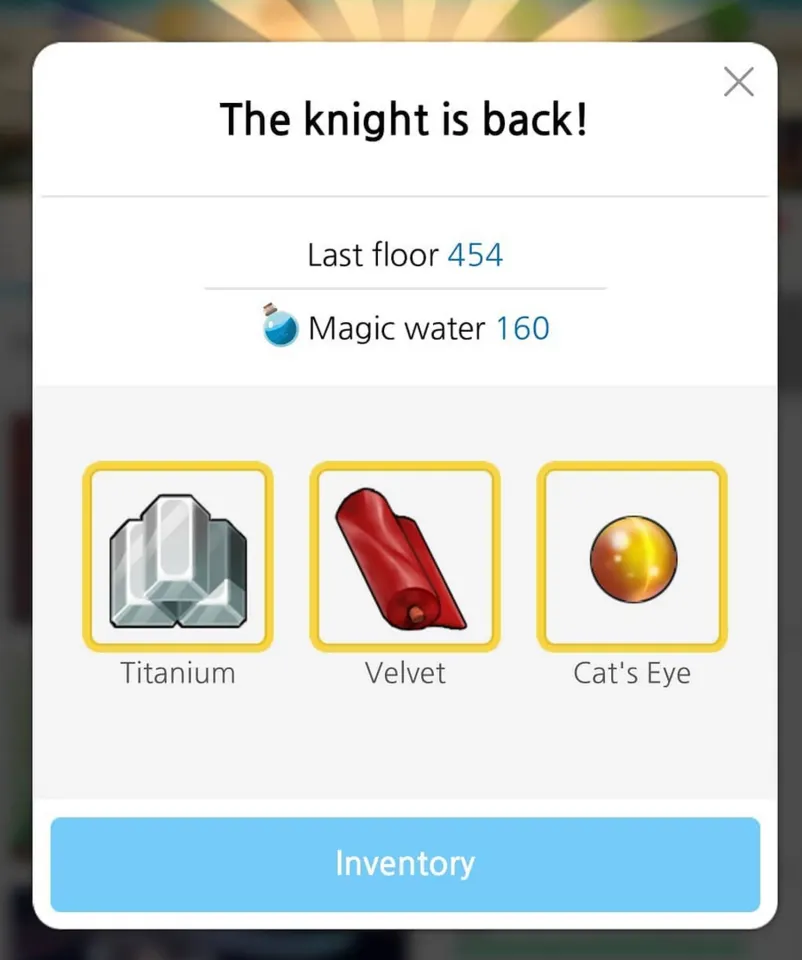Open the Inventory button
Image resolution: width=802 pixels, height=960 pixels.
(x=405, y=864)
